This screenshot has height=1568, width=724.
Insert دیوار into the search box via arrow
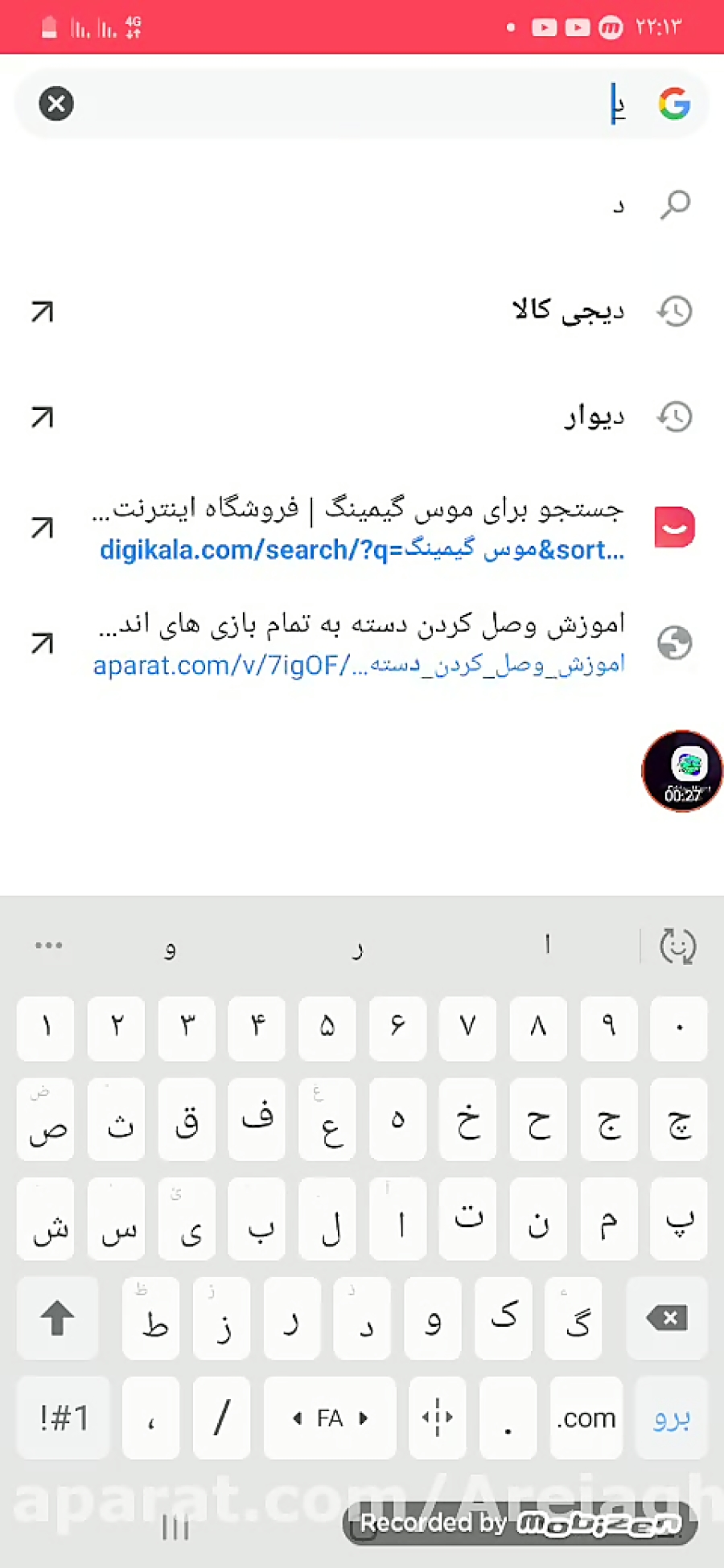(43, 417)
